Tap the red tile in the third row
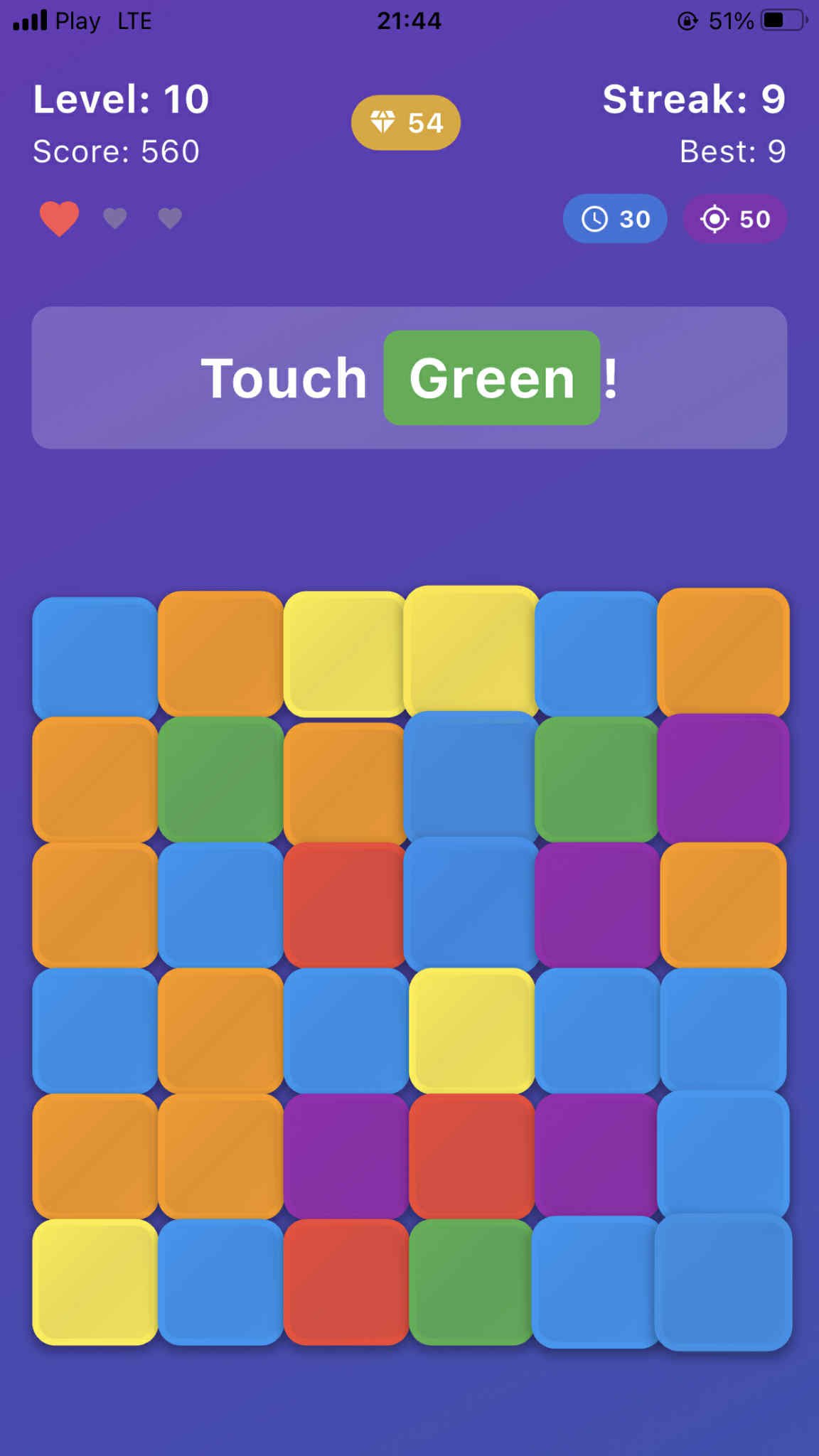Image resolution: width=819 pixels, height=1456 pixels. [x=346, y=907]
